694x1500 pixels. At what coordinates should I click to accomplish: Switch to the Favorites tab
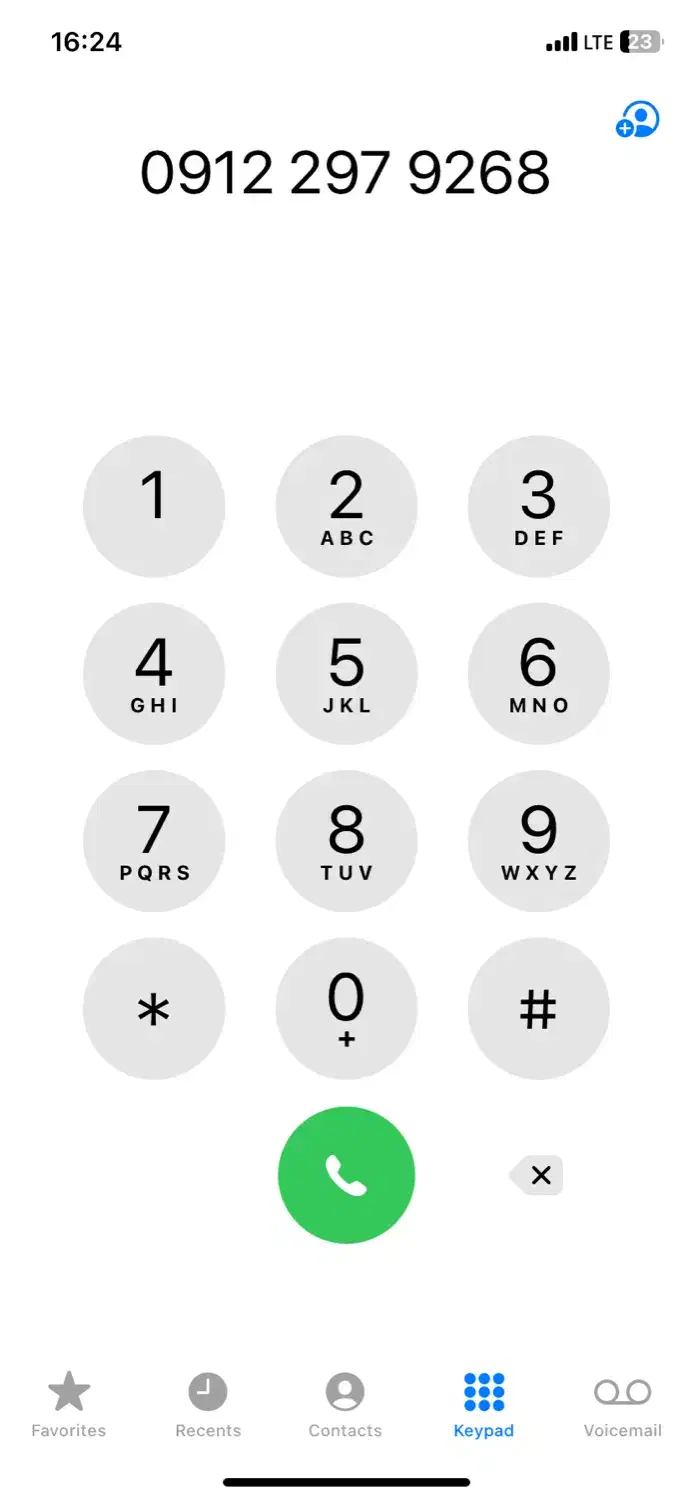(68, 1405)
